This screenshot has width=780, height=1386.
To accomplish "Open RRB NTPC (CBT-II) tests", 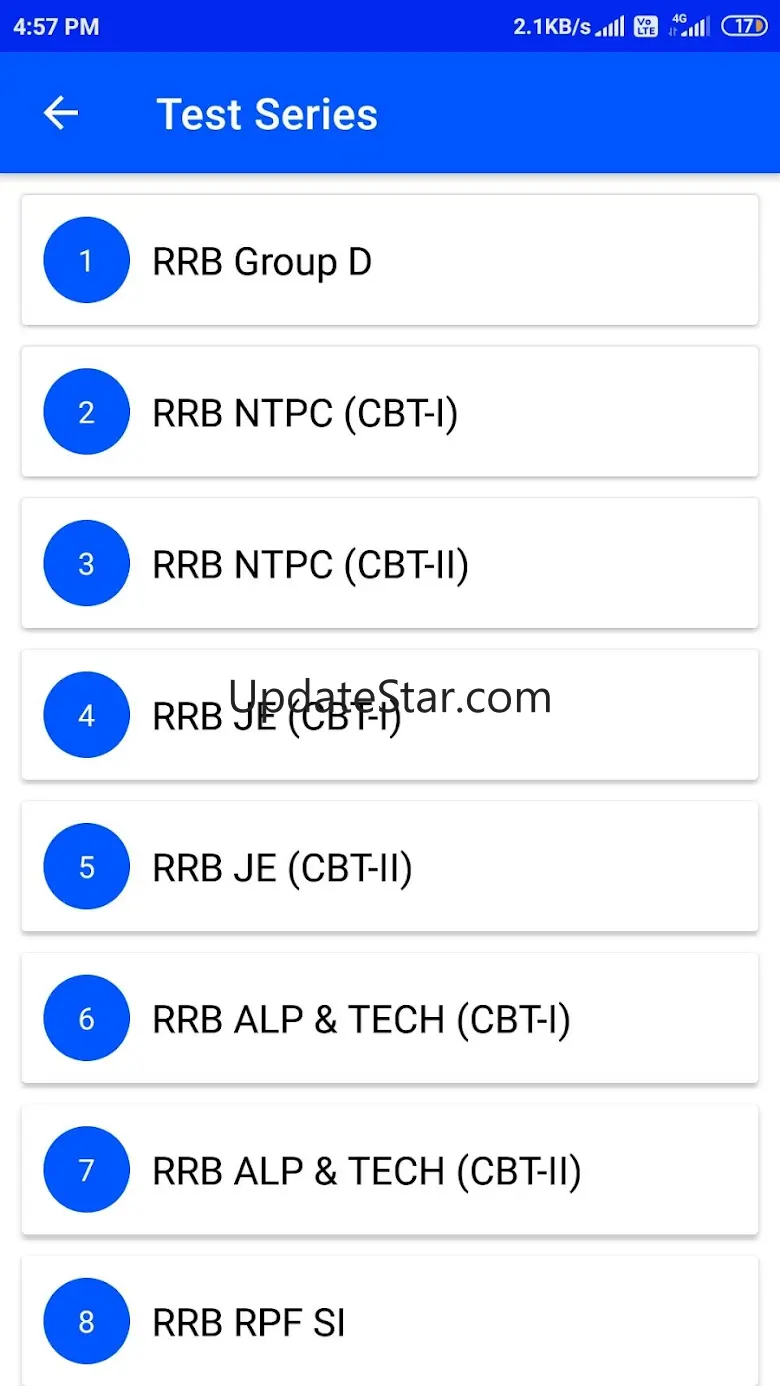I will [x=390, y=564].
